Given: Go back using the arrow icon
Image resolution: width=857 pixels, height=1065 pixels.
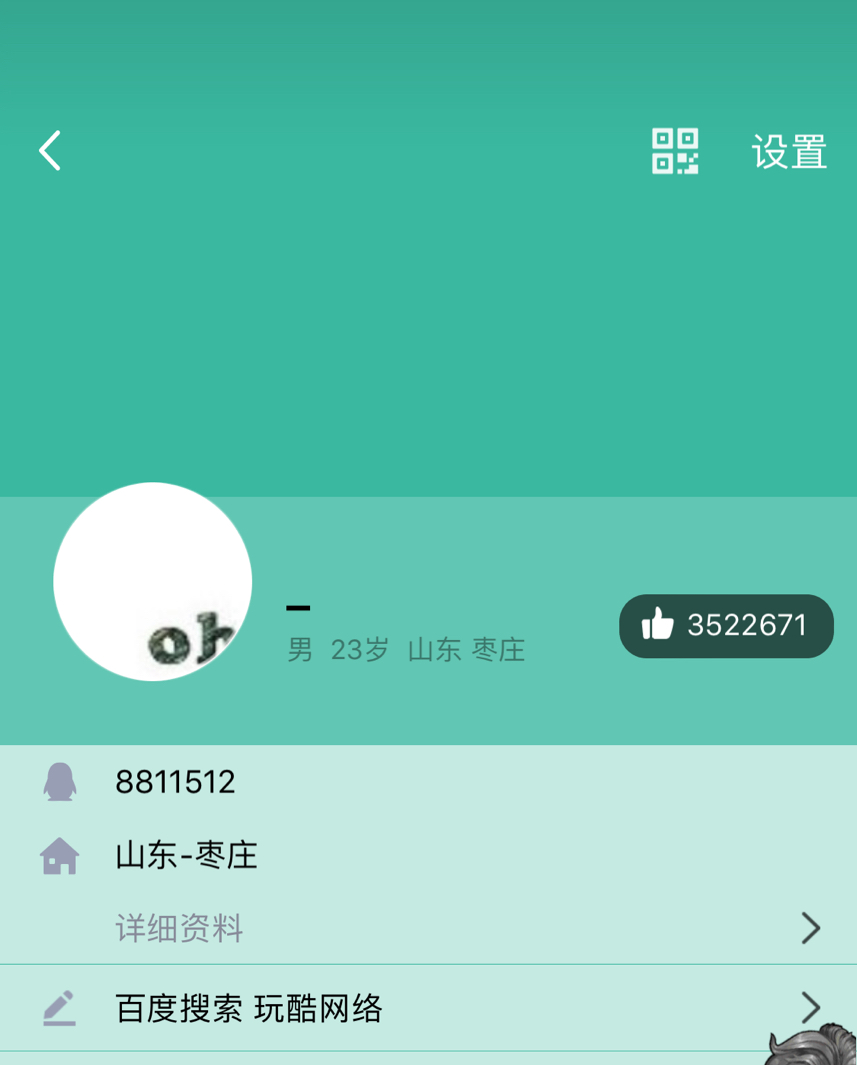Looking at the screenshot, I should tap(50, 151).
